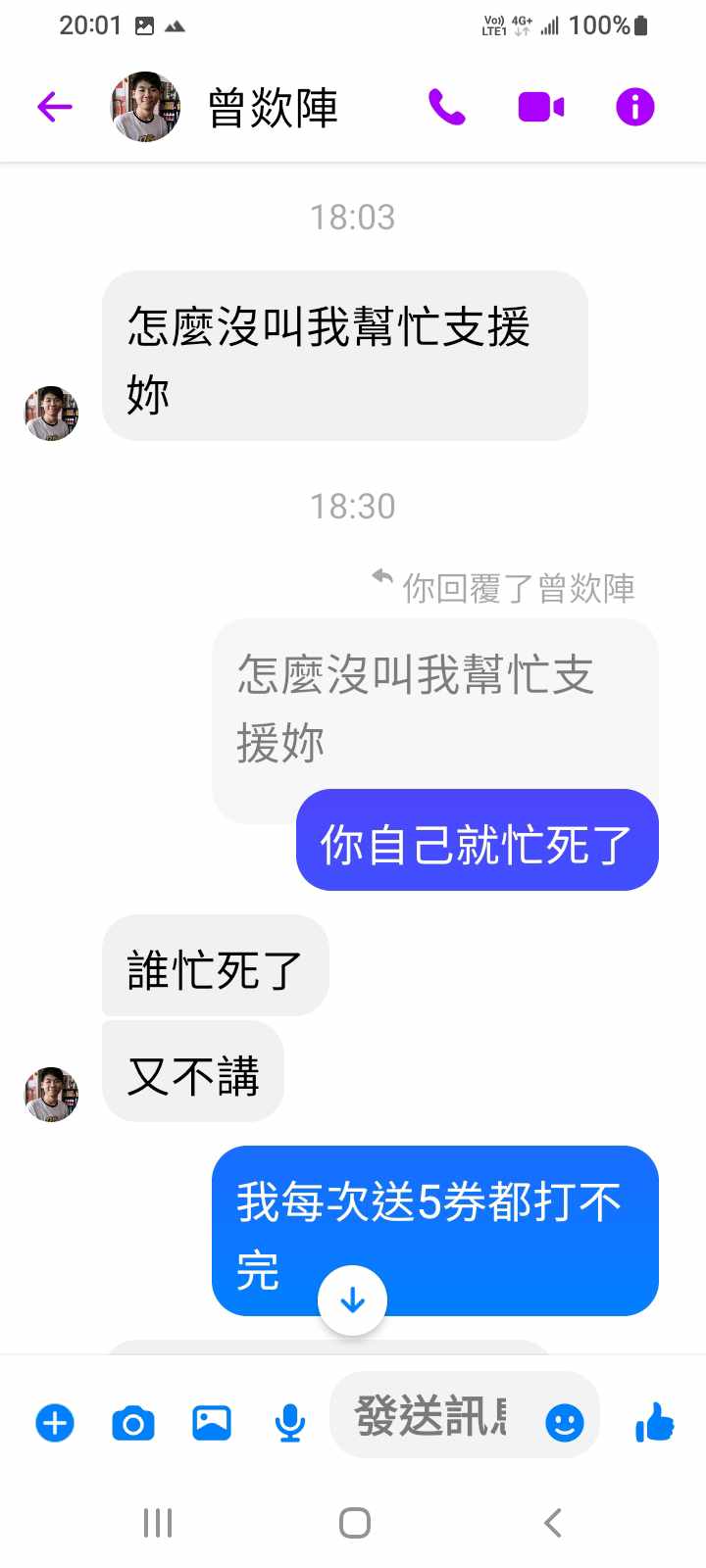This screenshot has width=706, height=1568.
Task: Open the photo gallery picker
Action: [x=212, y=1422]
